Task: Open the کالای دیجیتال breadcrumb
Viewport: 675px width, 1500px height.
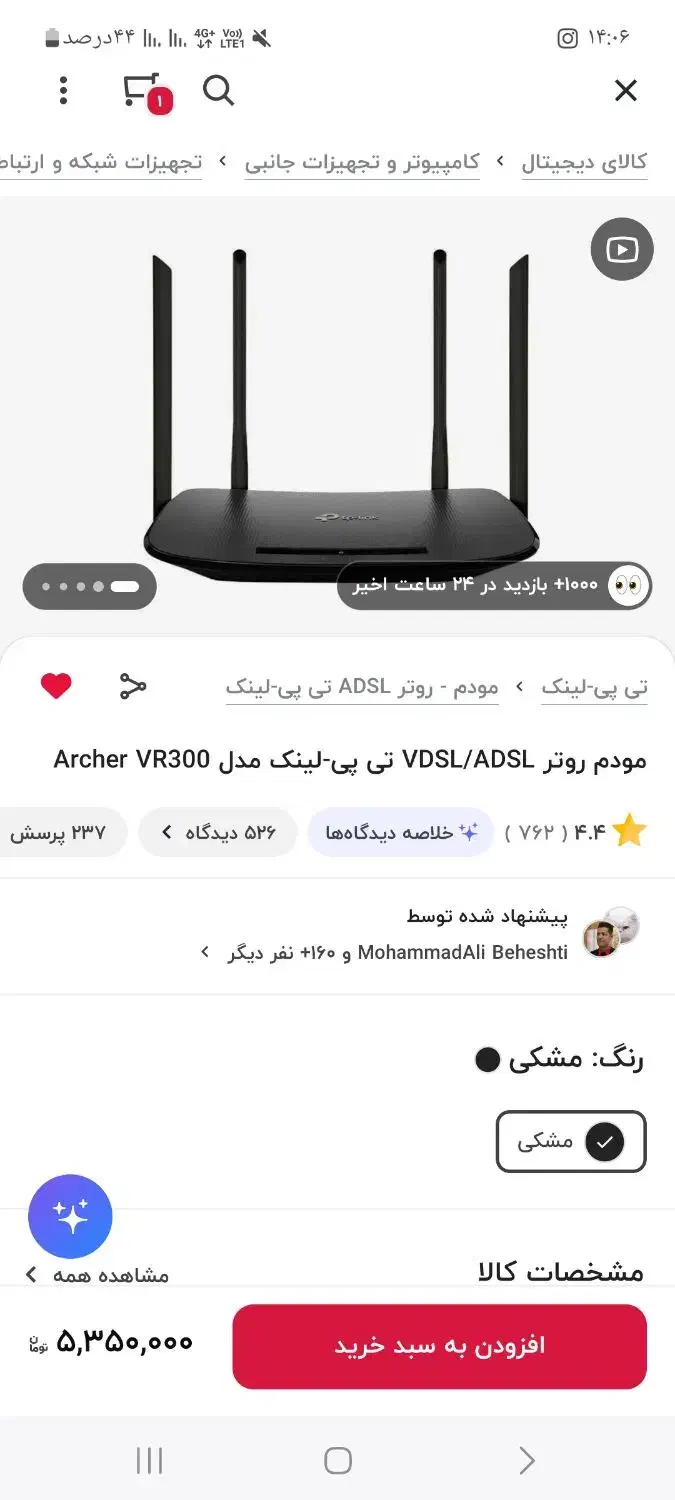Action: pyautogui.click(x=584, y=162)
